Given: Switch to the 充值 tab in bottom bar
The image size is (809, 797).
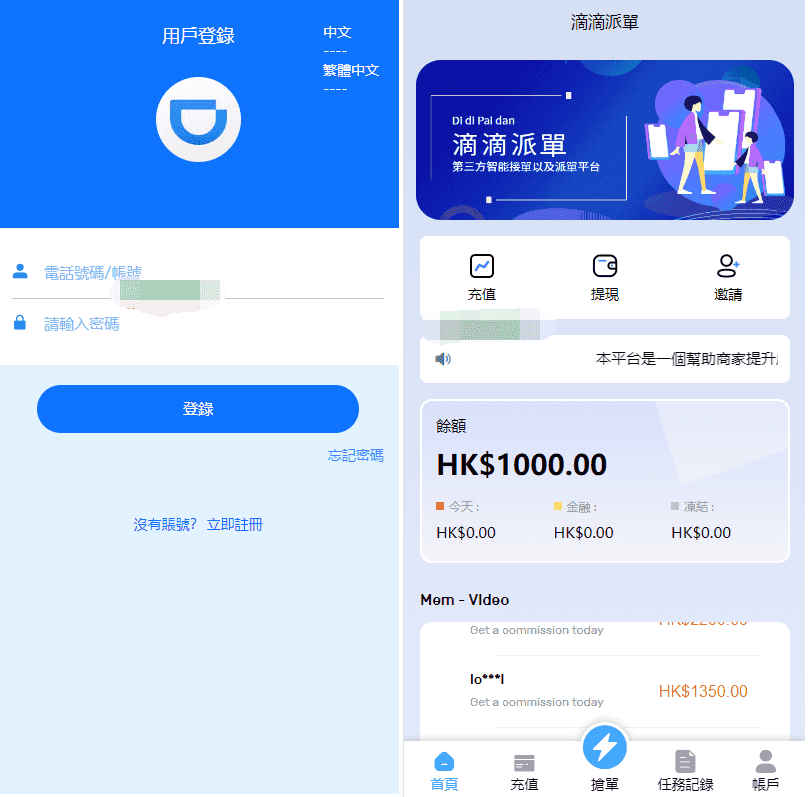Looking at the screenshot, I should pos(524,771).
